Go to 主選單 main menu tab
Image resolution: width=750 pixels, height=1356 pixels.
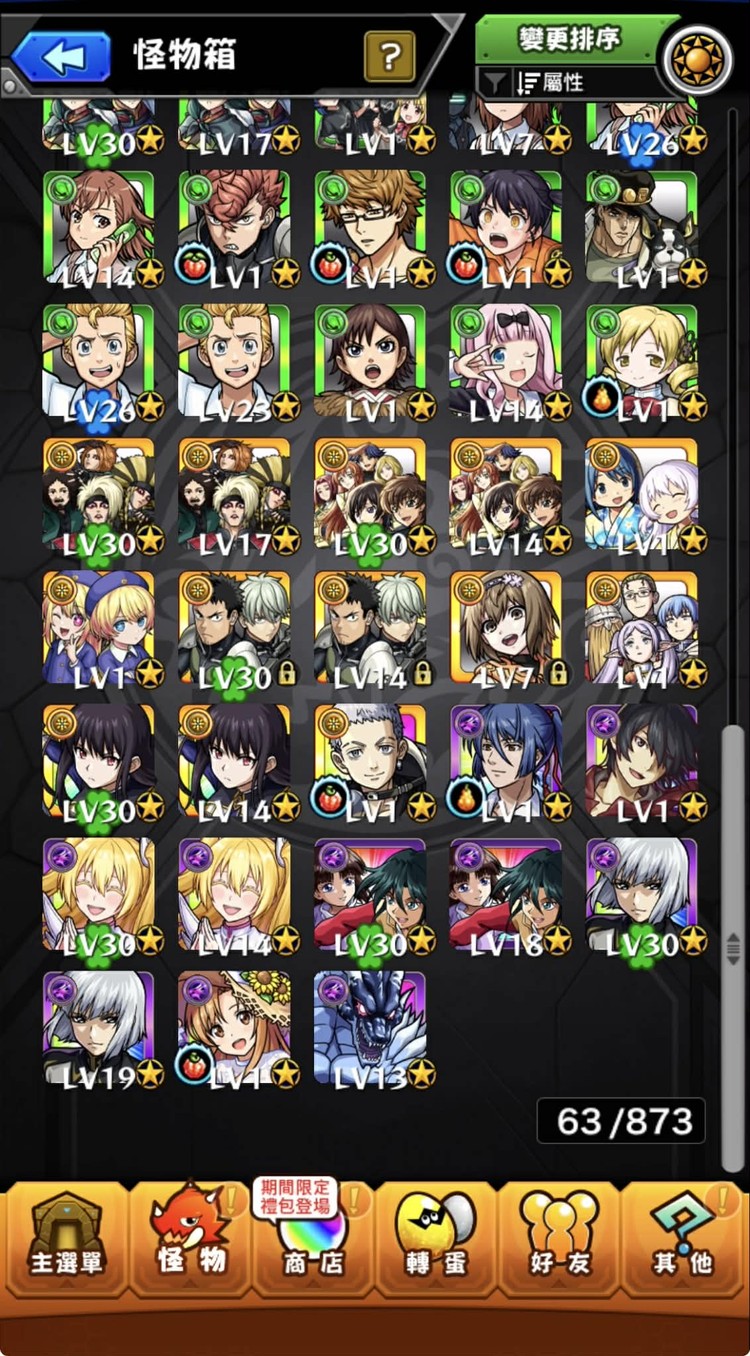(66, 1238)
